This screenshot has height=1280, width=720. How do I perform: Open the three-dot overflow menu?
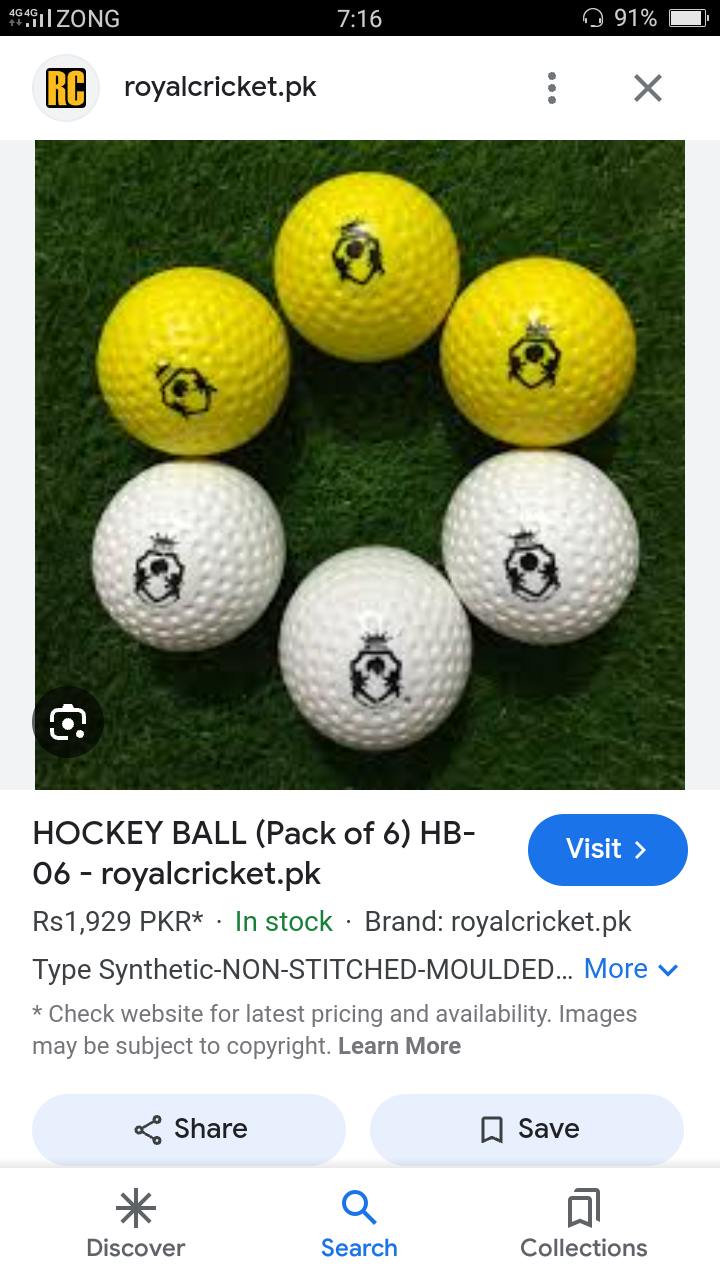coord(552,88)
